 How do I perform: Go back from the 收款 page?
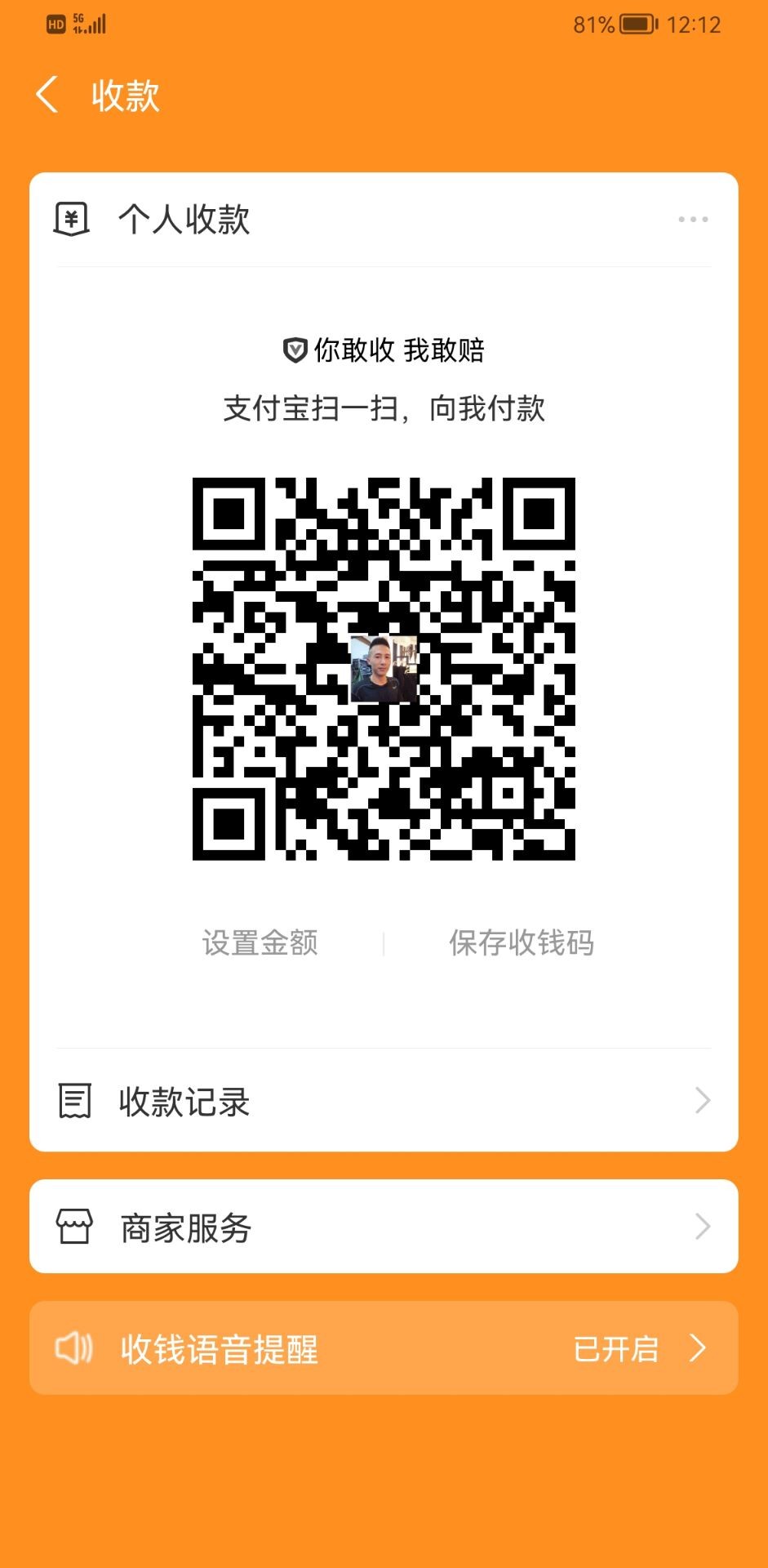tap(47, 95)
